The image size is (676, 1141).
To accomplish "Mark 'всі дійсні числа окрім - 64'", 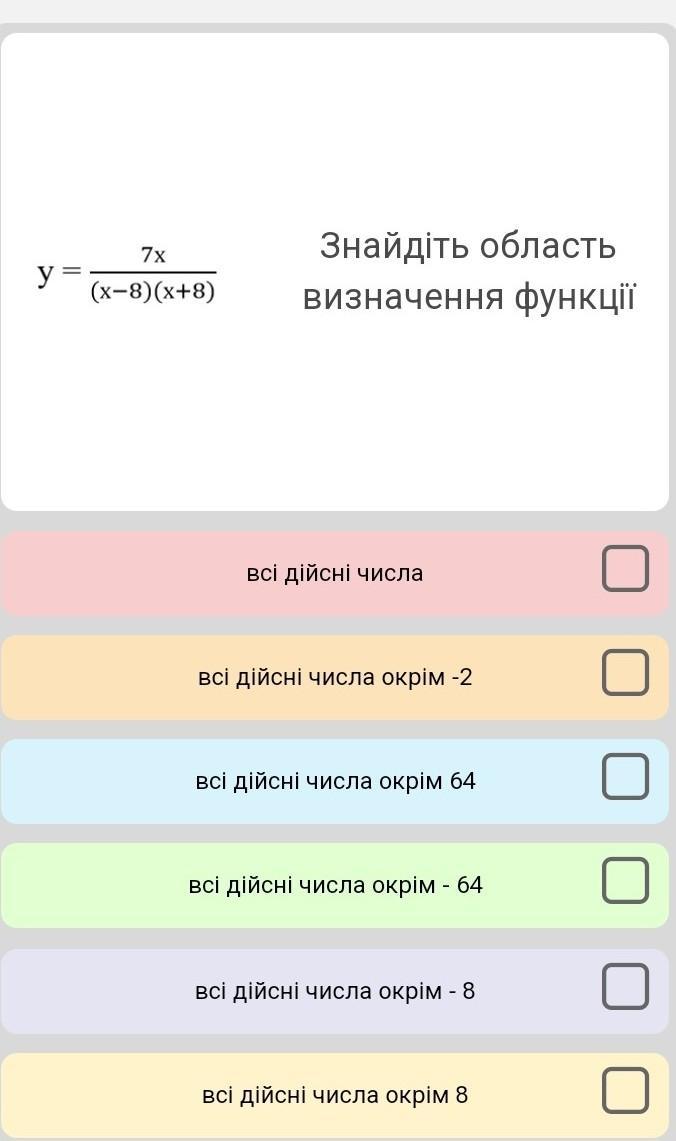I will click(x=625, y=881).
